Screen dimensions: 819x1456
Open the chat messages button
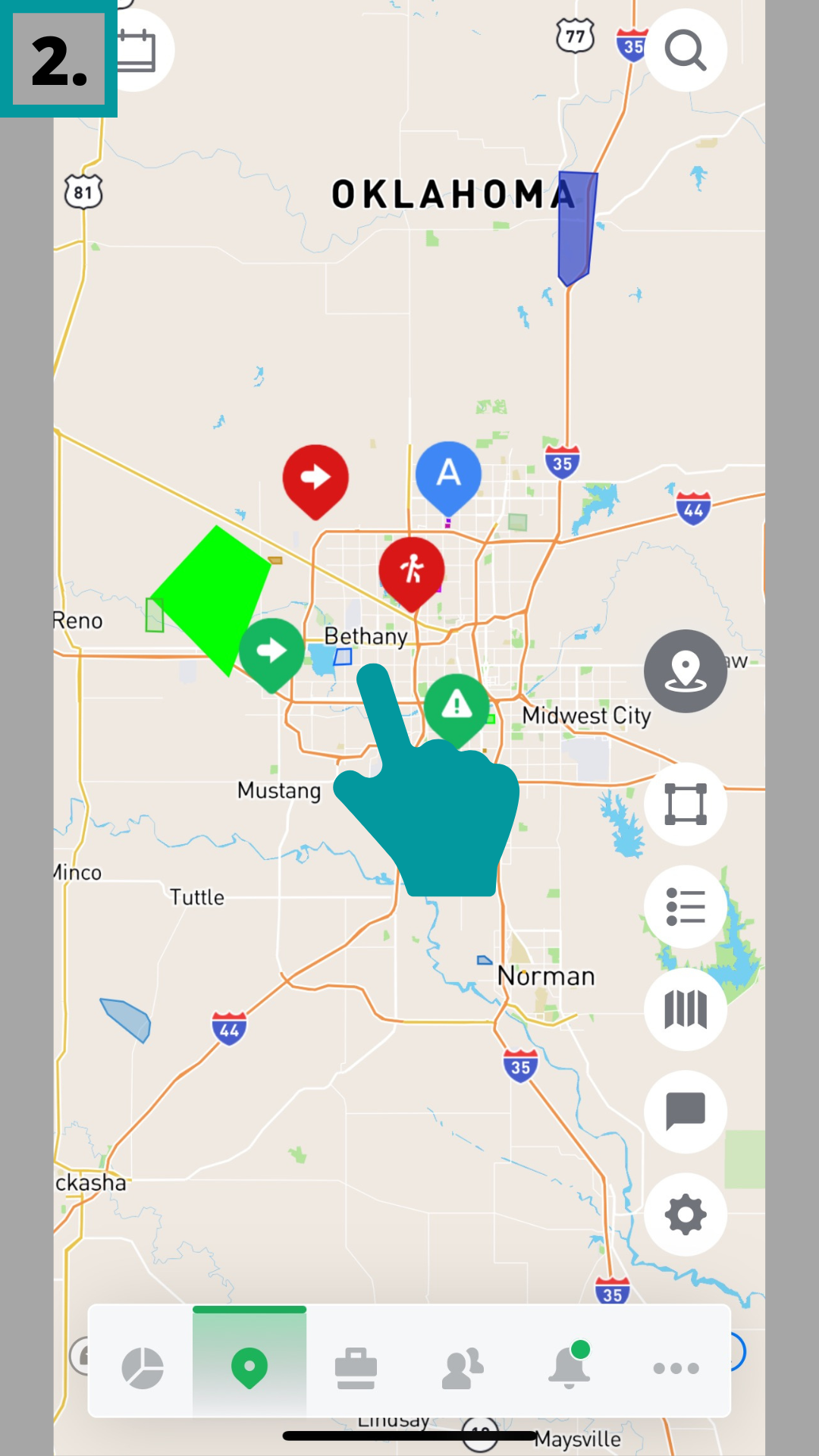tap(686, 1112)
